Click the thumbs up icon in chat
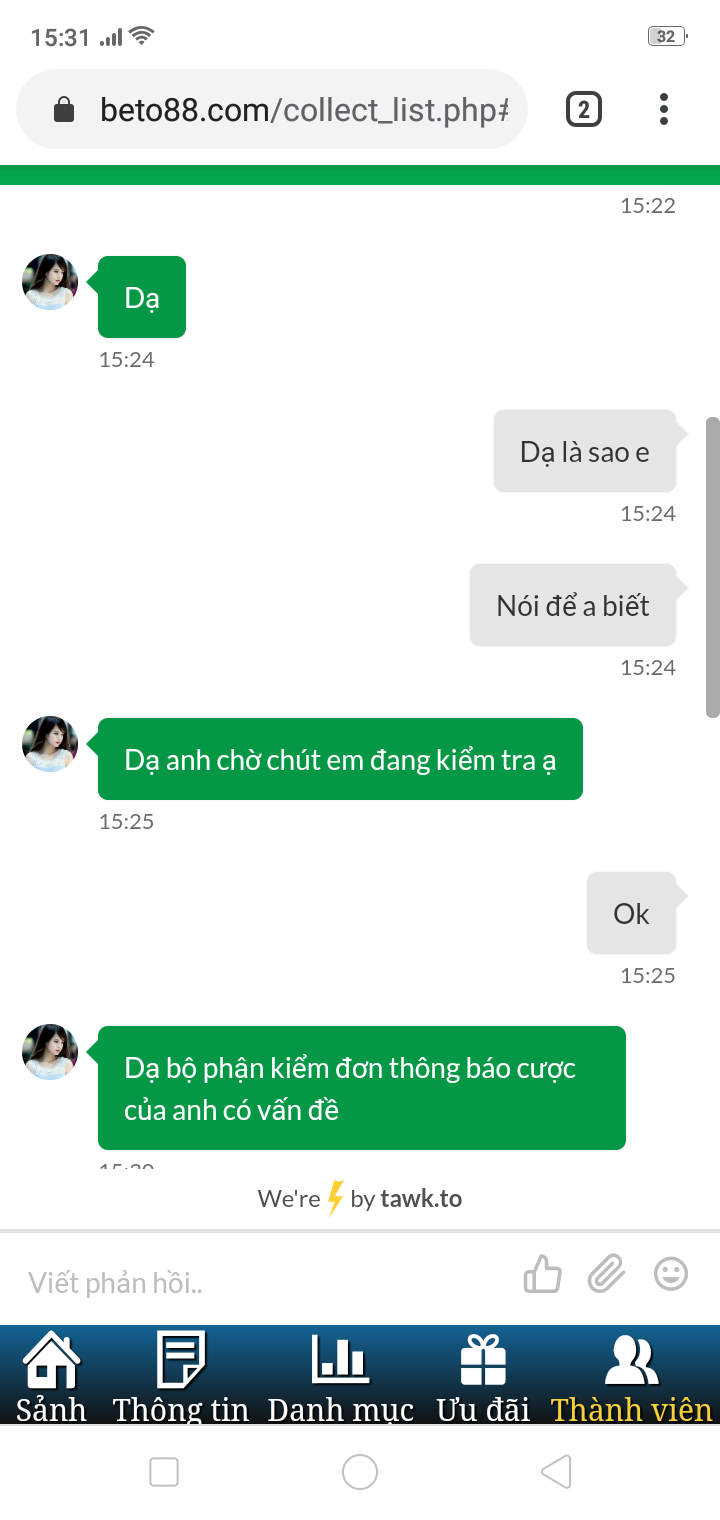 click(542, 1274)
